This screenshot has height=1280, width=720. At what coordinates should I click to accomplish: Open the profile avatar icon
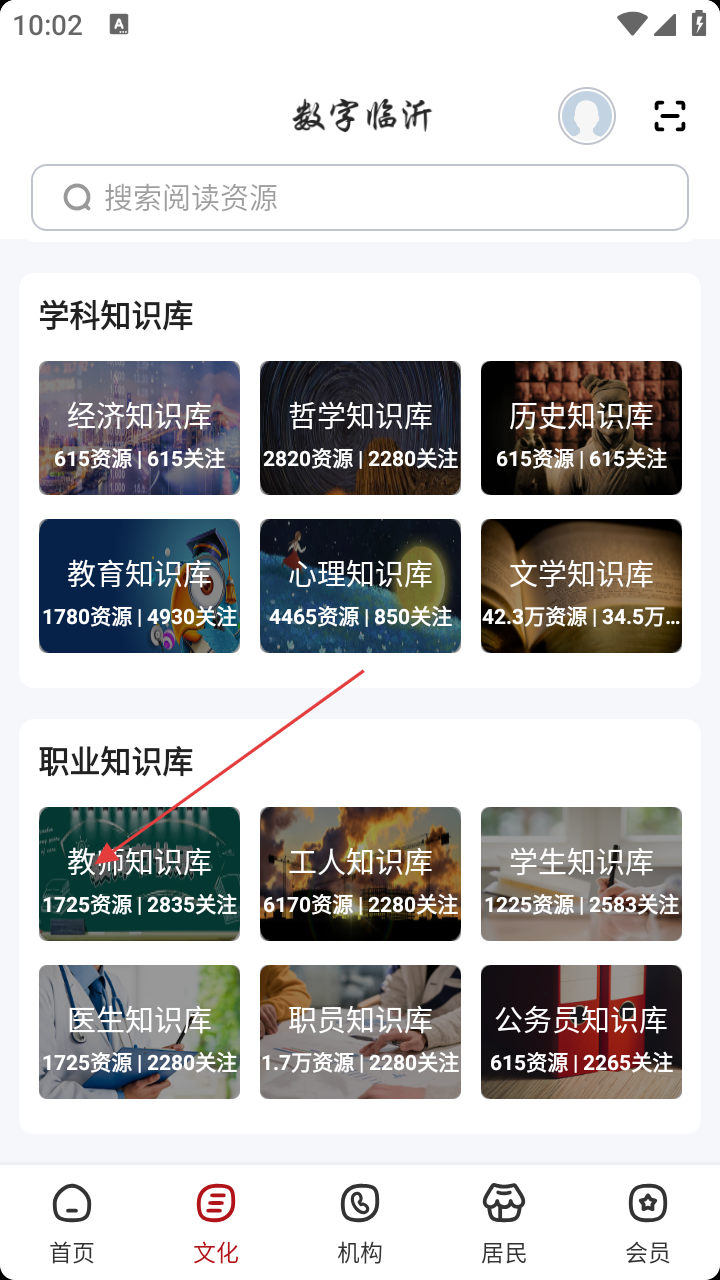587,116
